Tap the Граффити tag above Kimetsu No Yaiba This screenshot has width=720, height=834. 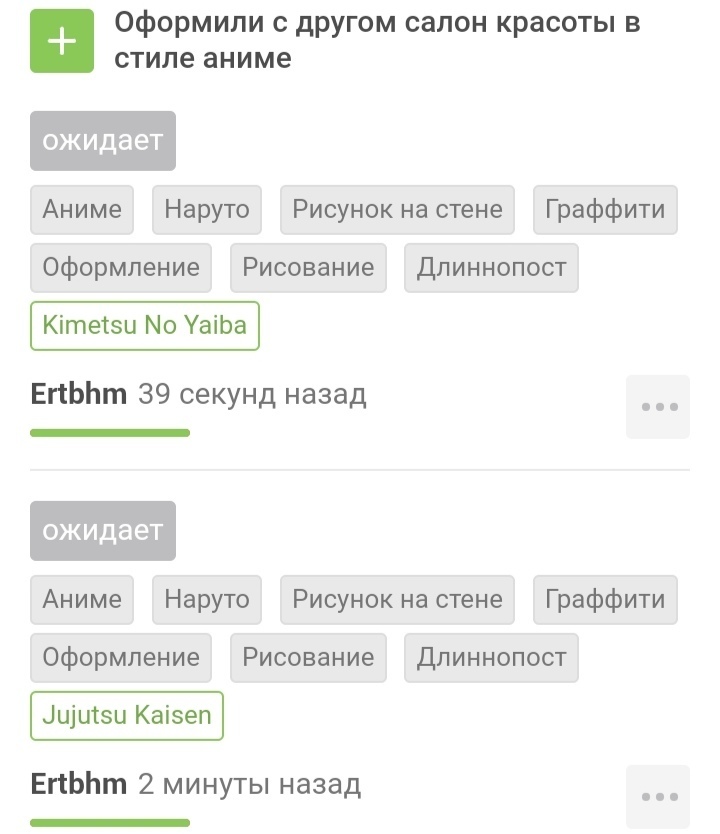click(605, 210)
